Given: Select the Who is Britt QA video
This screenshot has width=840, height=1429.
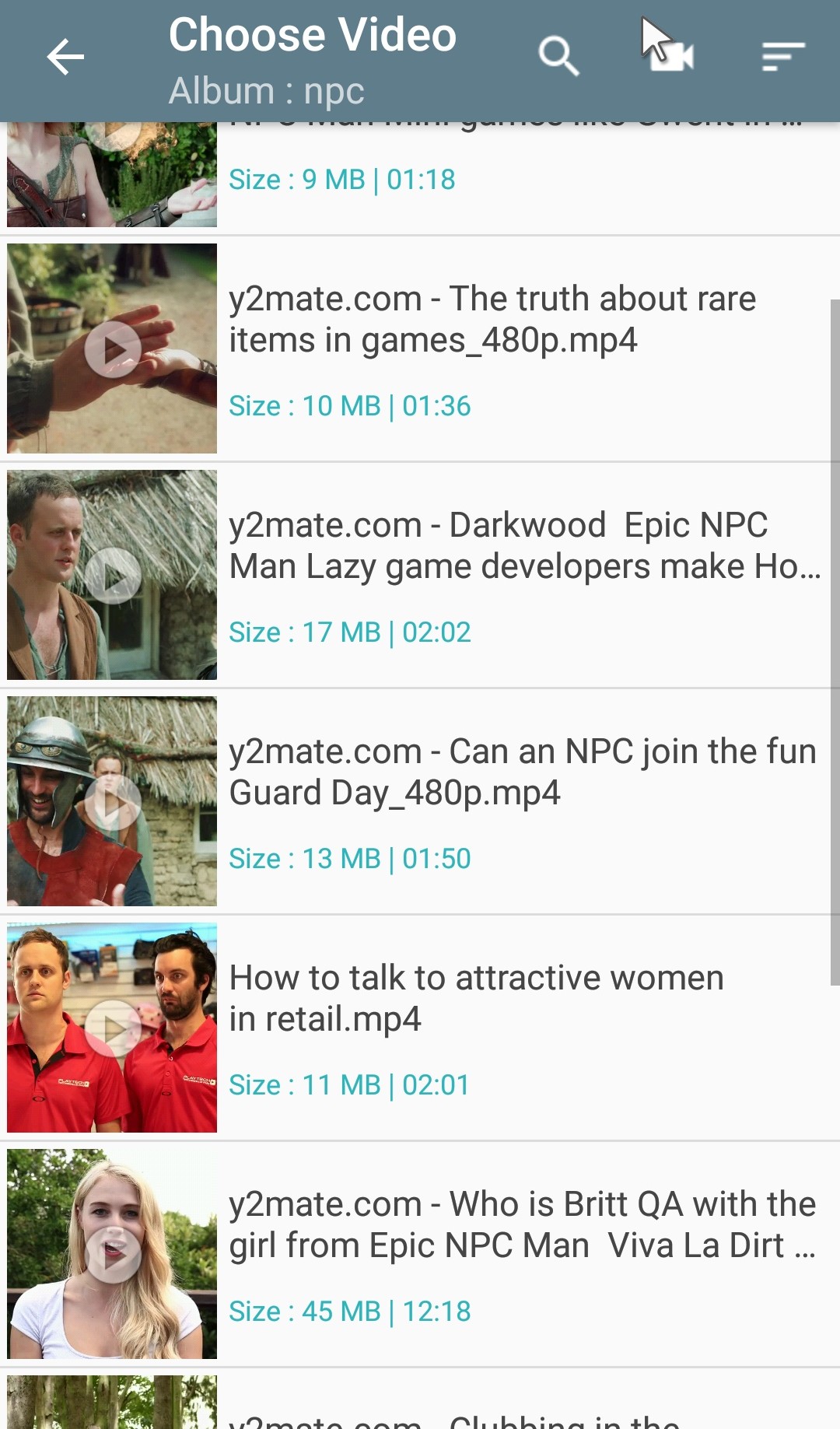Looking at the screenshot, I should 420,1254.
